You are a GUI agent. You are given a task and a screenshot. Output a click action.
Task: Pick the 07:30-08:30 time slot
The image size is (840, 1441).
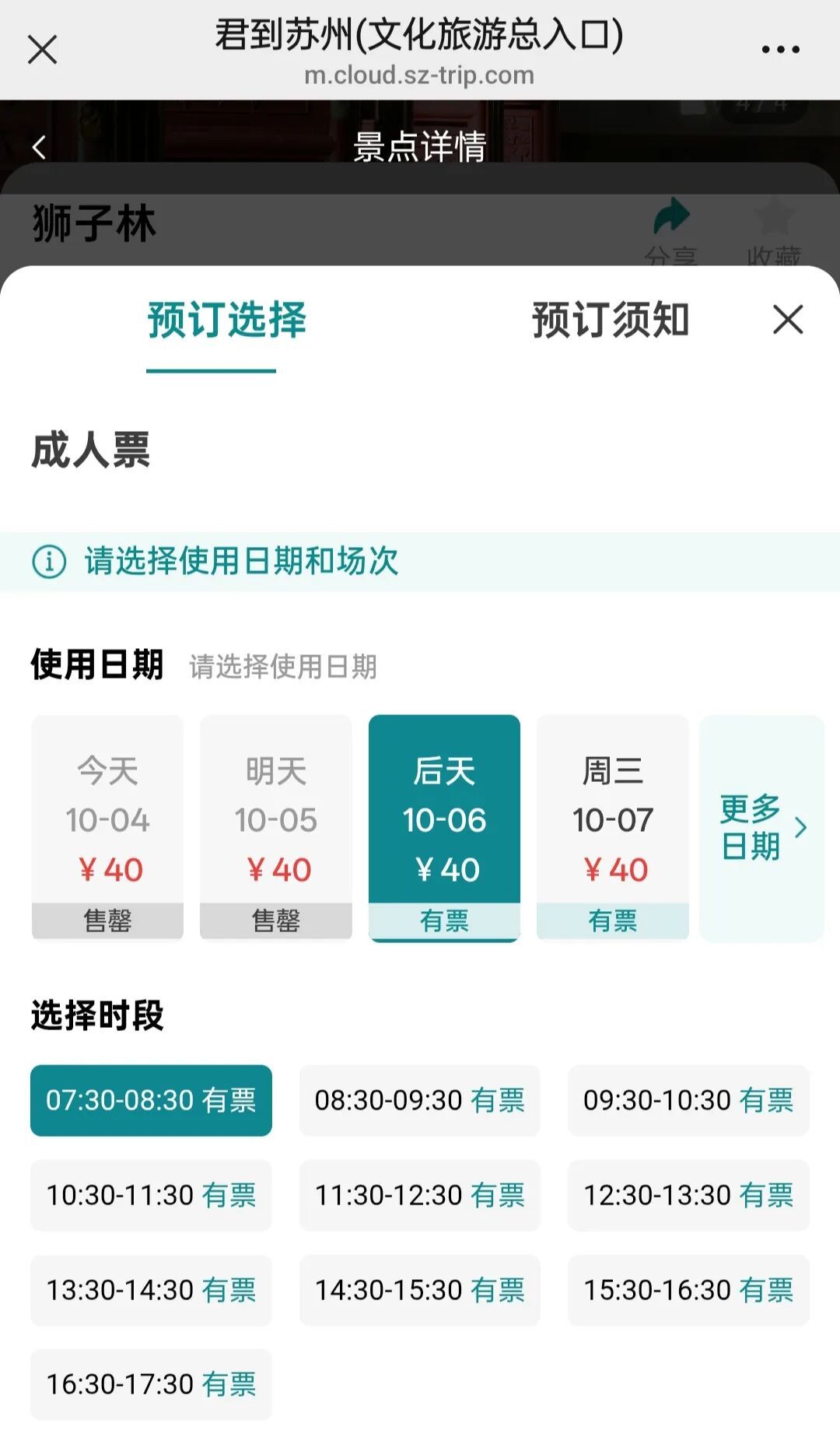(x=151, y=1100)
